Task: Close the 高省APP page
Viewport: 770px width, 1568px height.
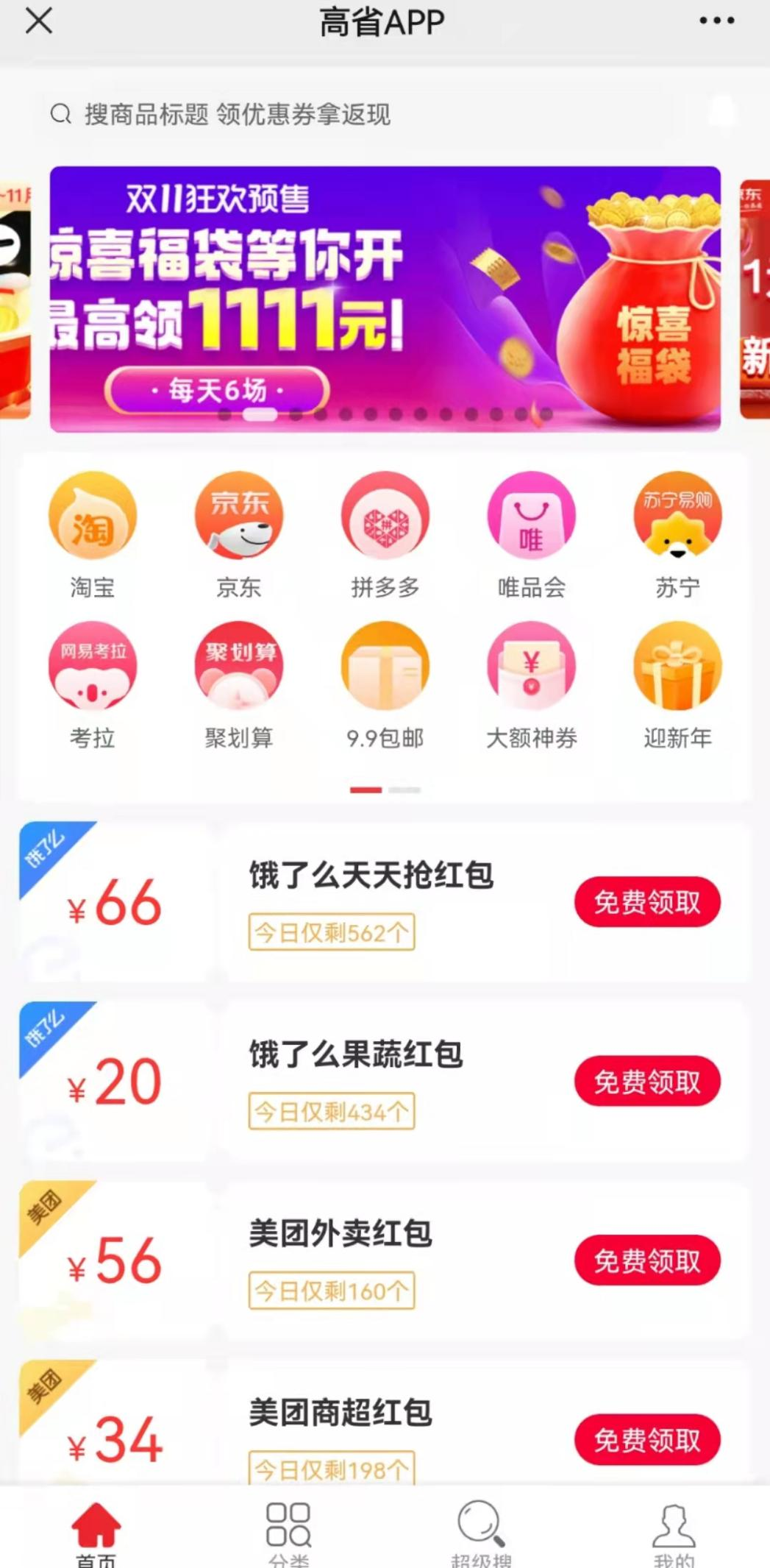Action: click(38, 21)
